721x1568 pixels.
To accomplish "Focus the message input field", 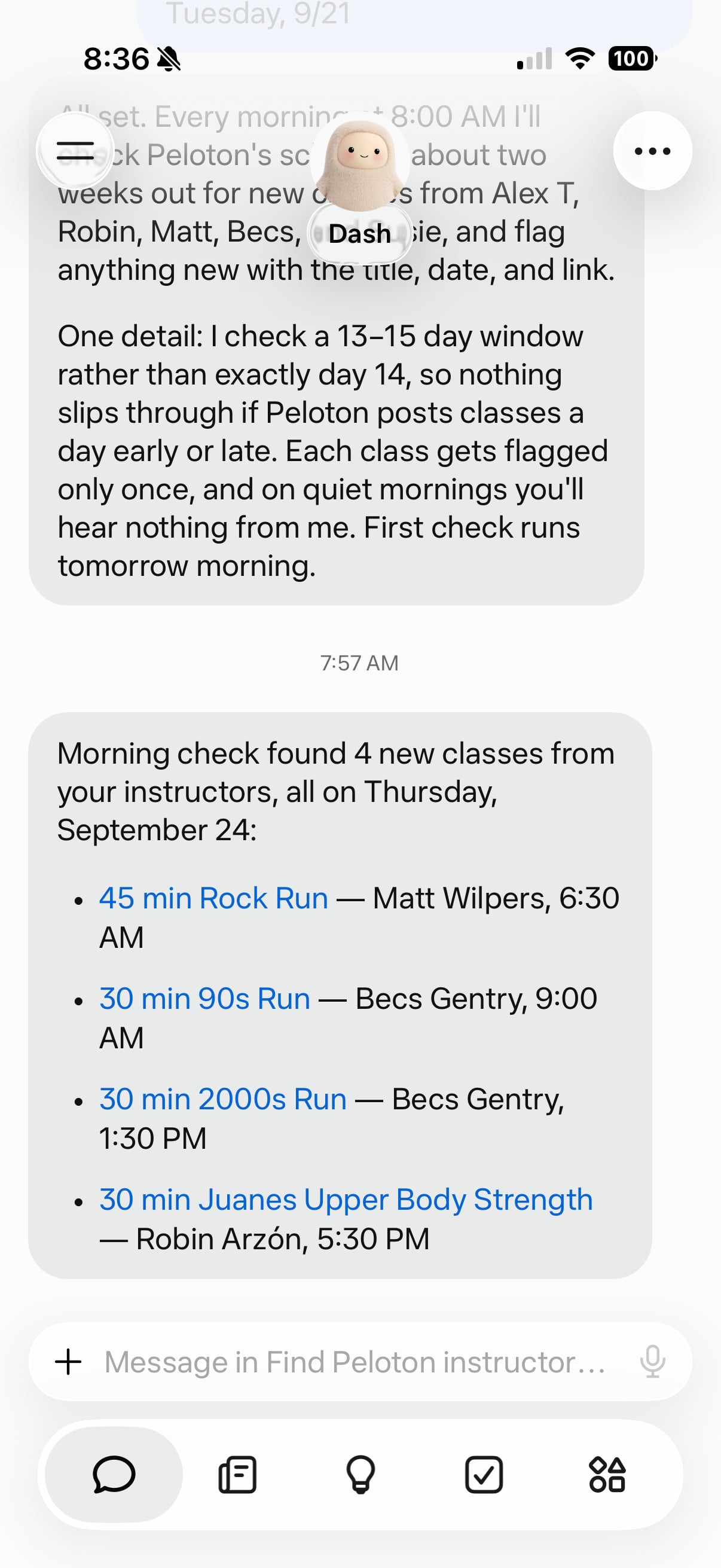I will pyautogui.click(x=355, y=1362).
